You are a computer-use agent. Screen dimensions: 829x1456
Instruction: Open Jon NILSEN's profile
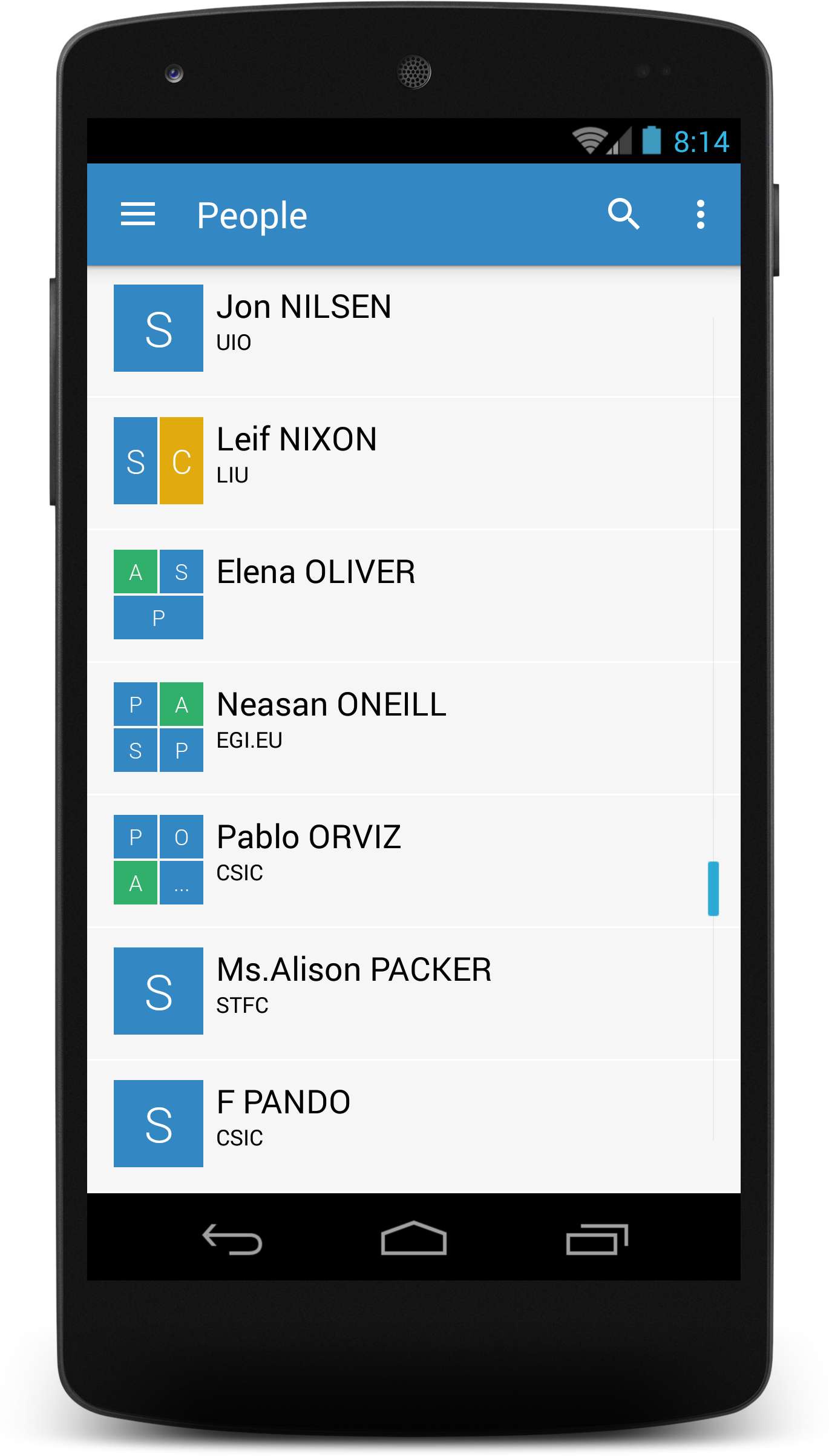414,331
